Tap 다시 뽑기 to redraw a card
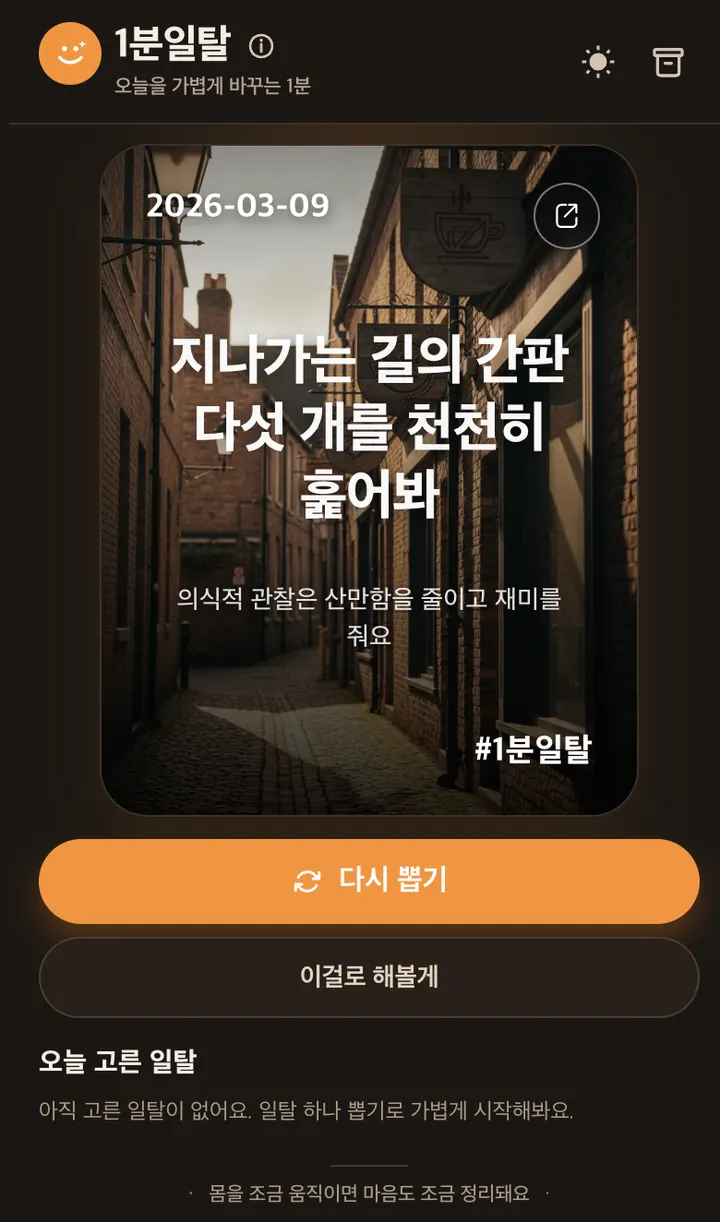The height and width of the screenshot is (1222, 720). pyautogui.click(x=369, y=881)
